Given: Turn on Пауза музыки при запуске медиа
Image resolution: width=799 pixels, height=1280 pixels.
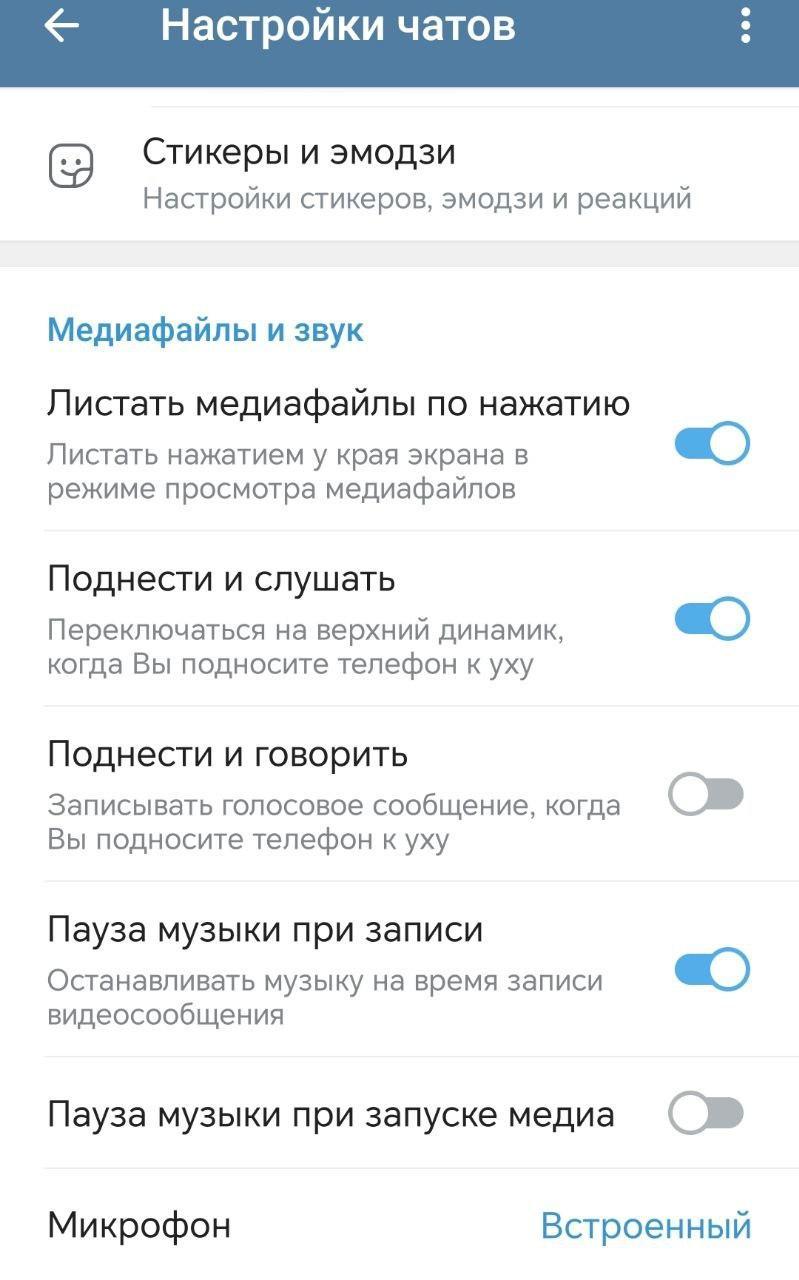Looking at the screenshot, I should [x=707, y=1114].
